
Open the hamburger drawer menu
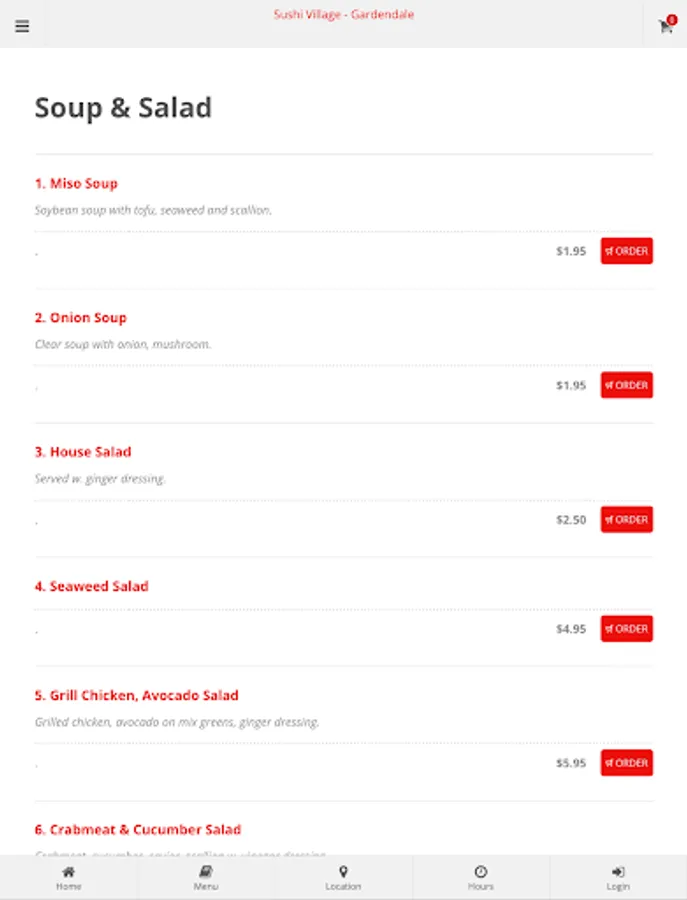22,26
